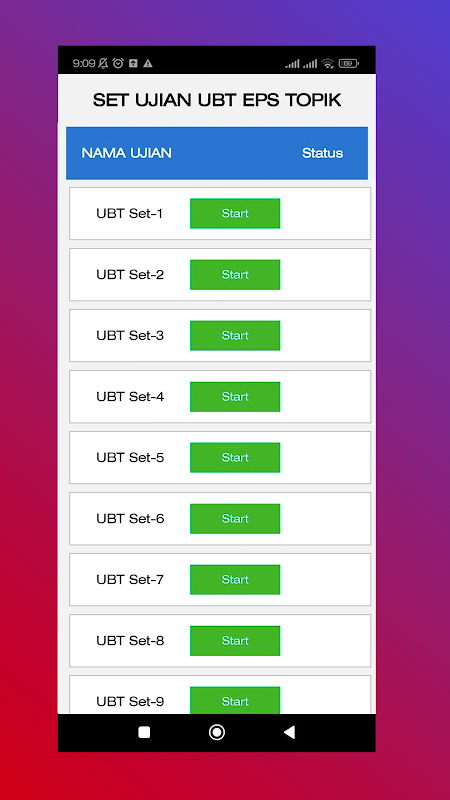This screenshot has width=450, height=800.
Task: Start the UBT Set-2 exam
Action: (x=235, y=274)
